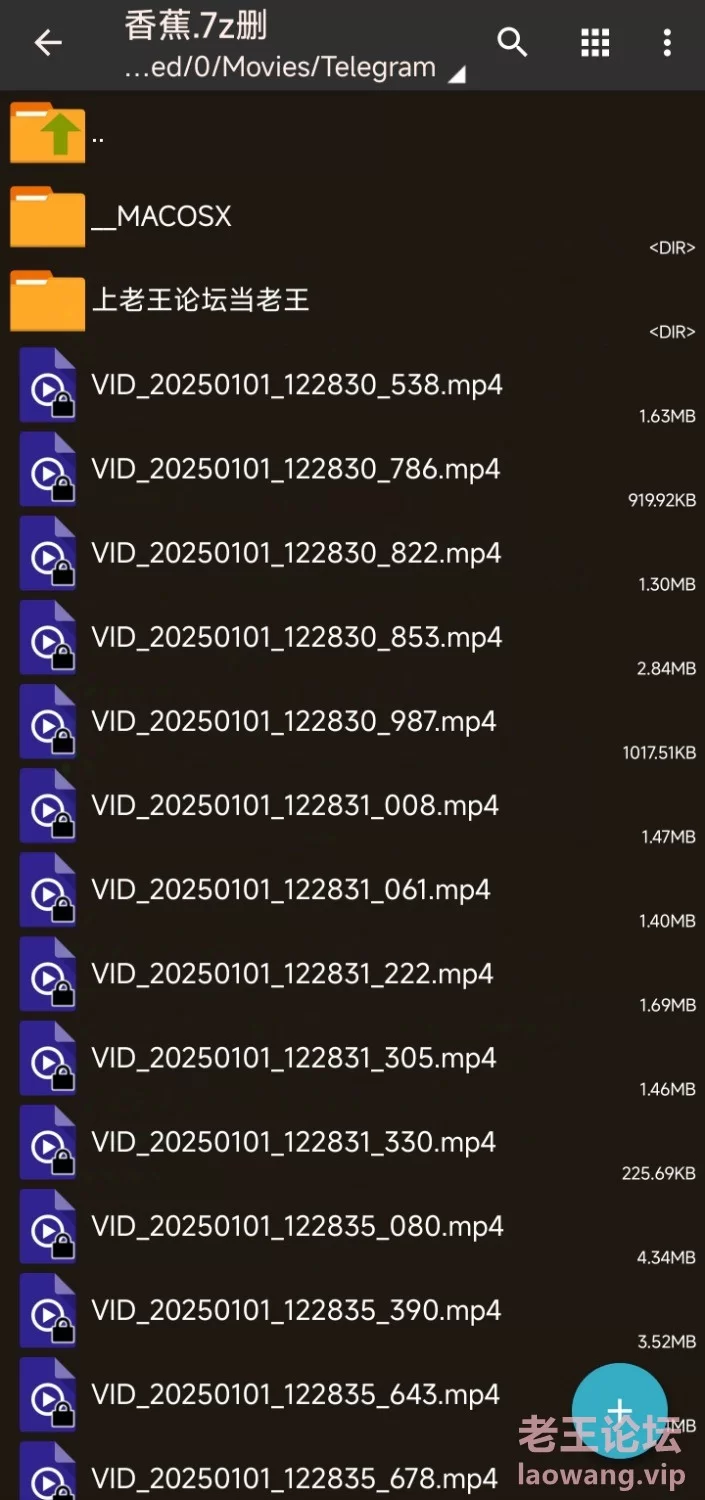Screen dimensions: 705x1500
Task: Switch view mode with the grid icon
Action: point(595,43)
